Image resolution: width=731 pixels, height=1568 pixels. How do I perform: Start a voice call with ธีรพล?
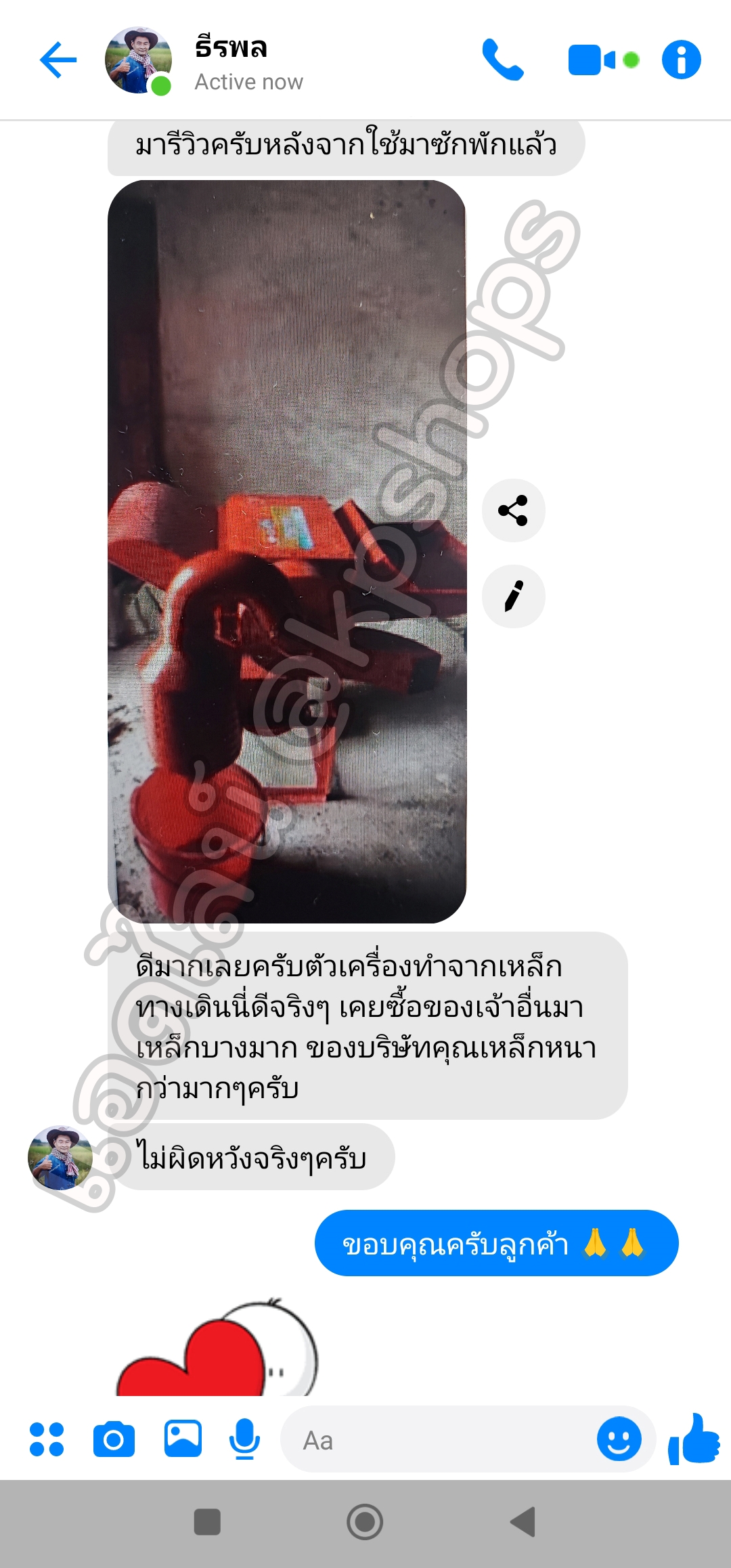(x=503, y=60)
